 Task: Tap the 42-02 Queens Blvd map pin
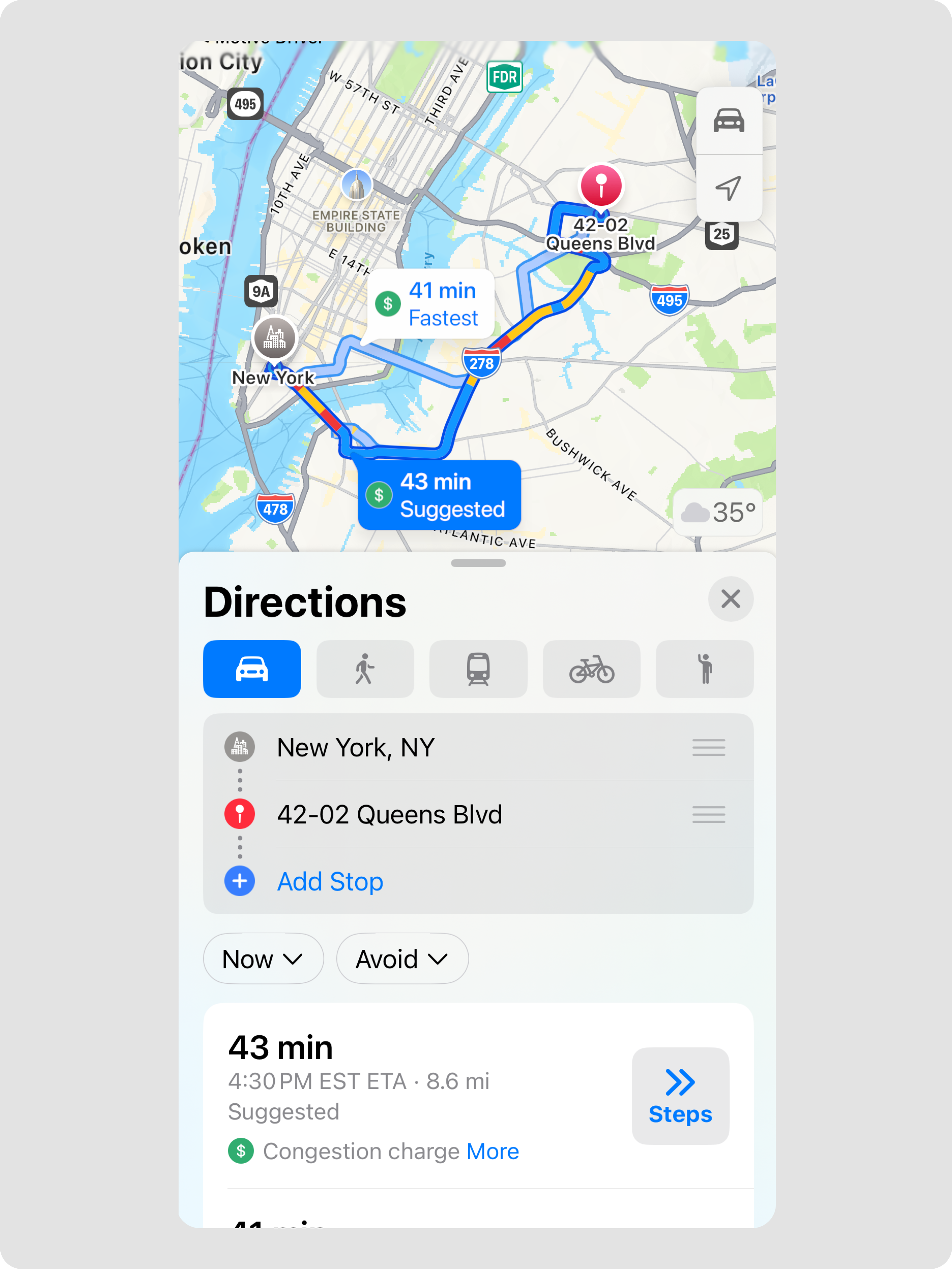pos(600,186)
